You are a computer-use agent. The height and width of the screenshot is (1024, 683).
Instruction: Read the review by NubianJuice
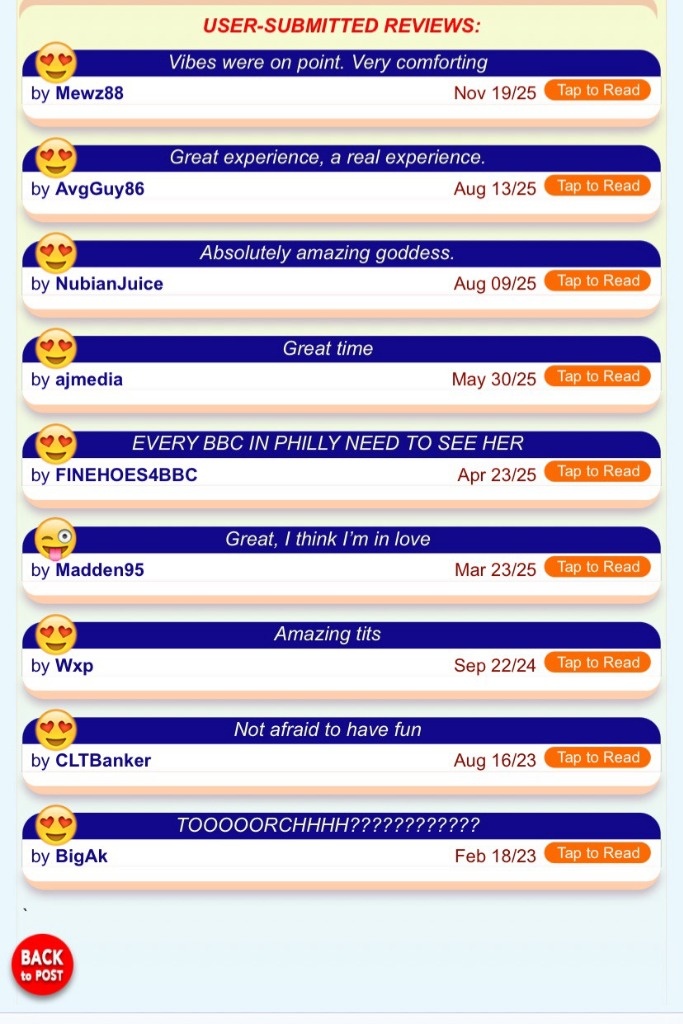(x=598, y=281)
